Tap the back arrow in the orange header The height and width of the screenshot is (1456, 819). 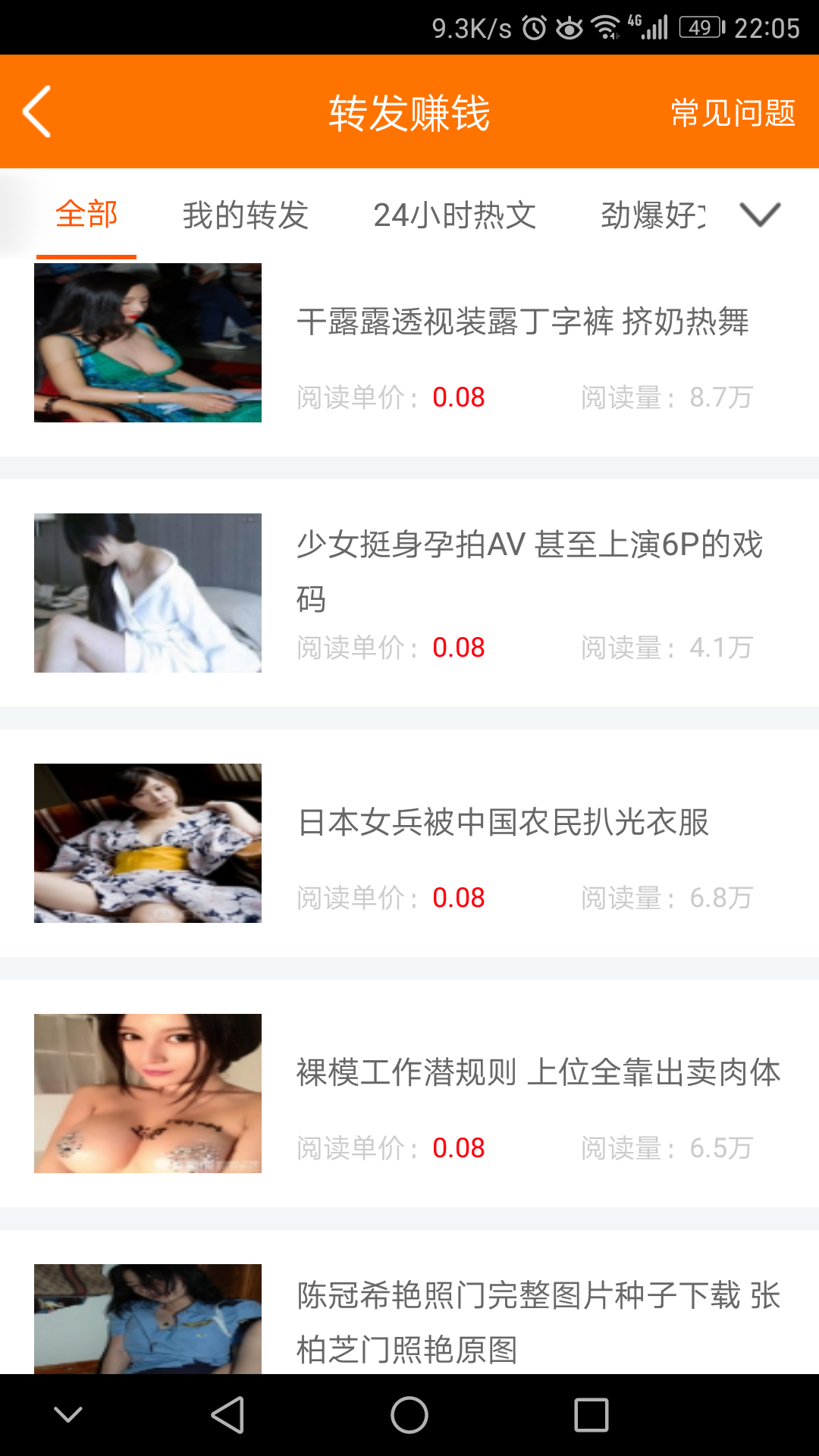(x=36, y=110)
